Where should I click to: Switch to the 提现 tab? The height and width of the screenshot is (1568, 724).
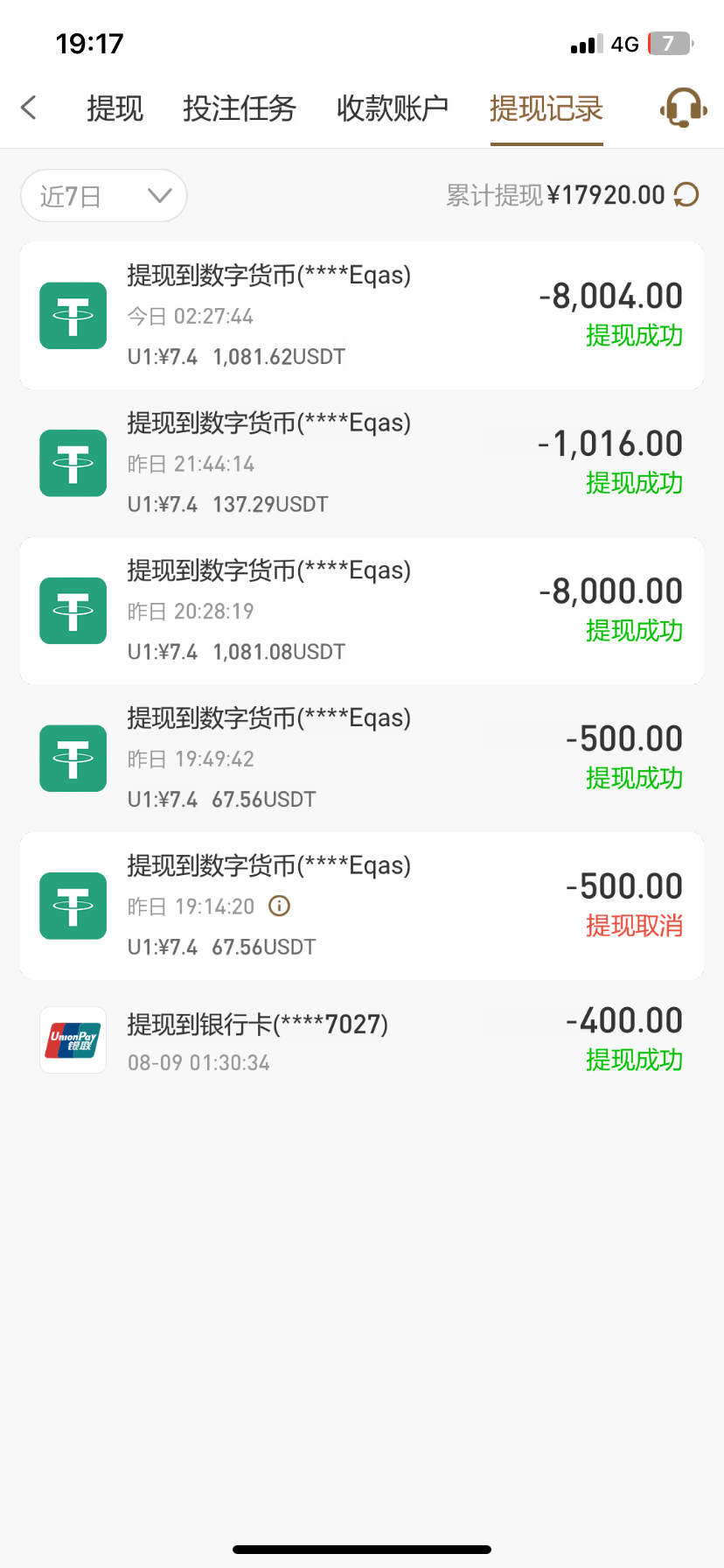(x=115, y=108)
